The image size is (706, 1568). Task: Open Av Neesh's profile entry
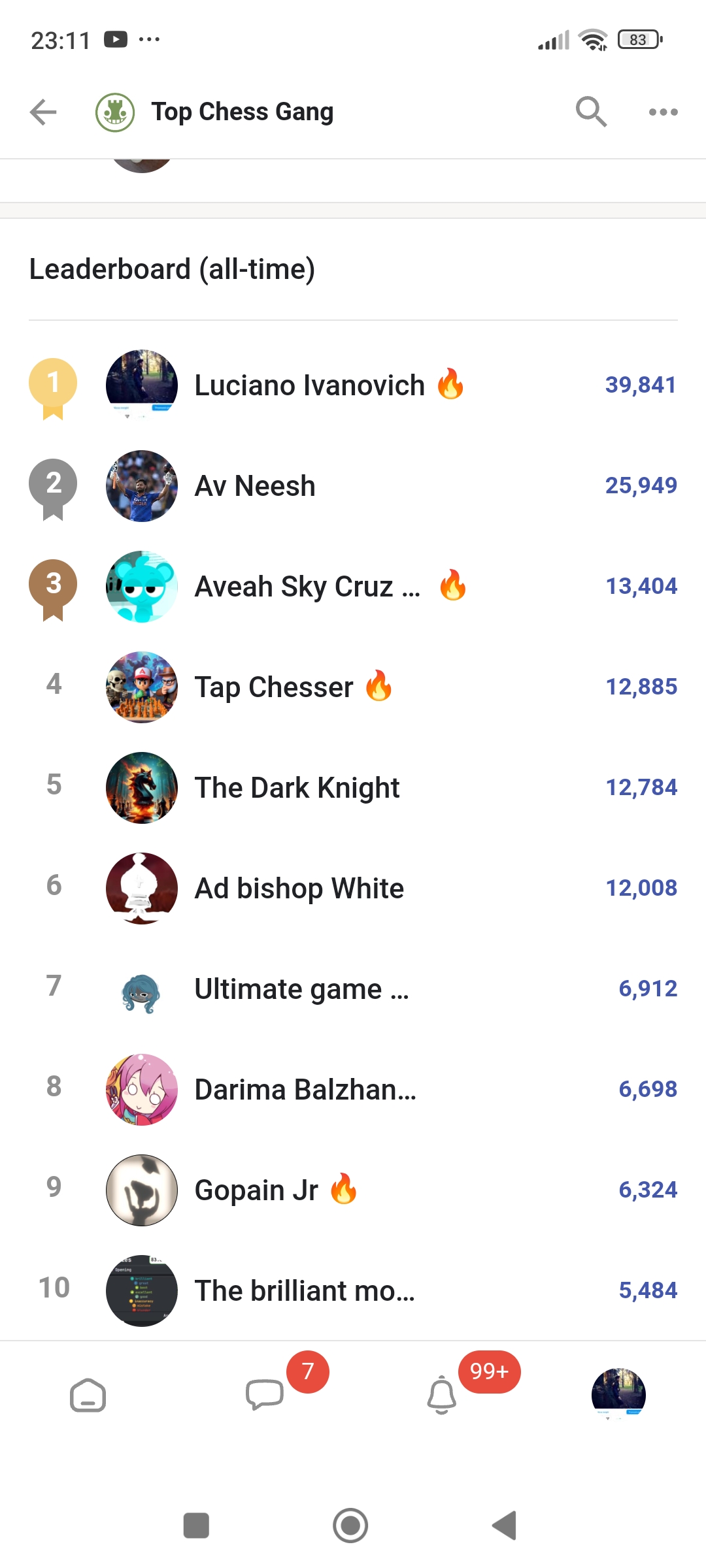coord(255,485)
